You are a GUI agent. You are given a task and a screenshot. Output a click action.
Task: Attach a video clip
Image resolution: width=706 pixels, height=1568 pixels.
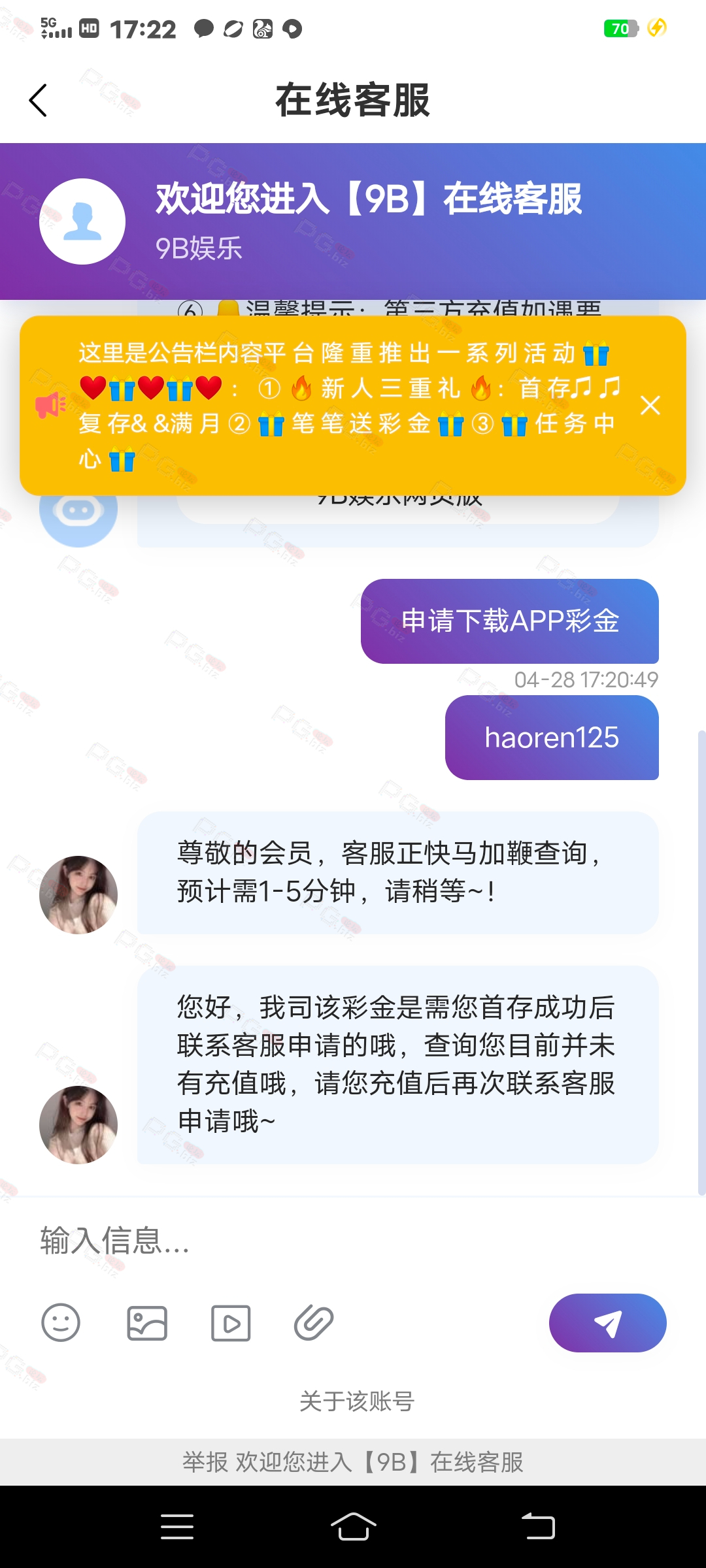click(x=230, y=1323)
